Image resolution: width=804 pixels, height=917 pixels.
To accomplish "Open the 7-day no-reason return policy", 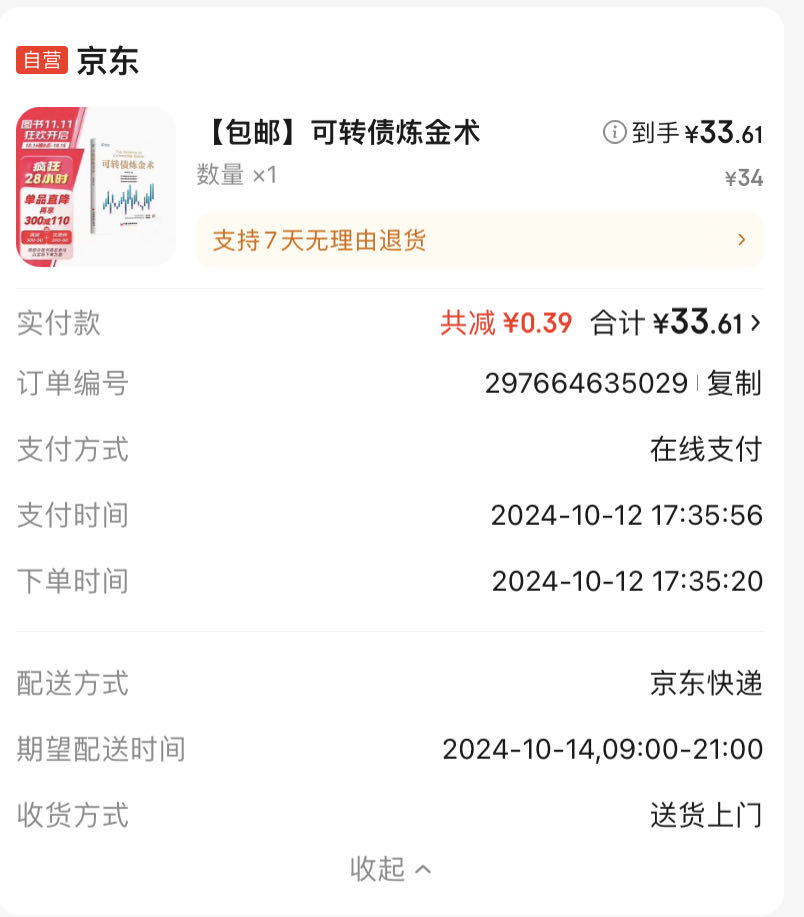I will click(480, 240).
